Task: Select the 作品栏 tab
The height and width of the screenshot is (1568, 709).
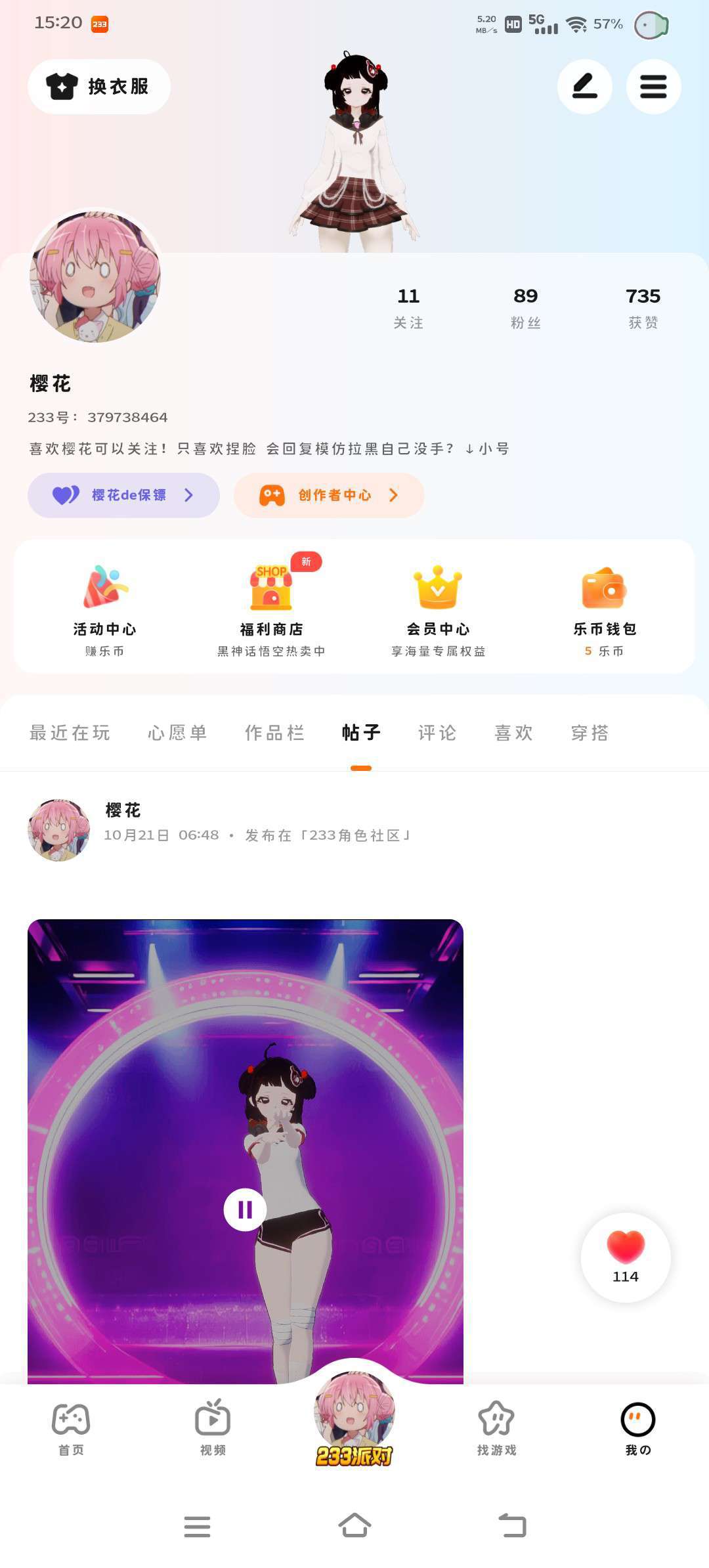Action: 275,733
